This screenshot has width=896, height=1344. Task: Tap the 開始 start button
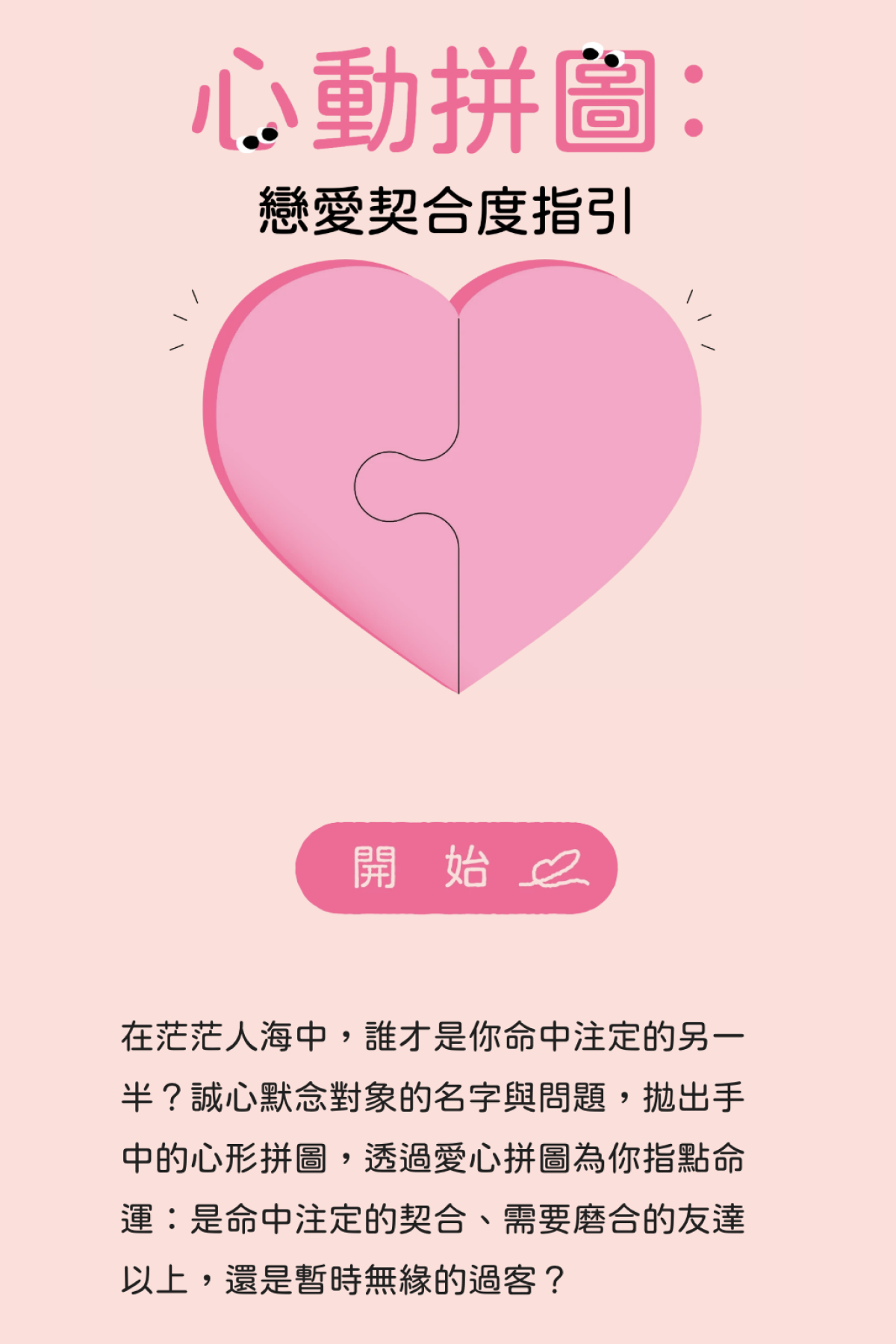point(456,868)
